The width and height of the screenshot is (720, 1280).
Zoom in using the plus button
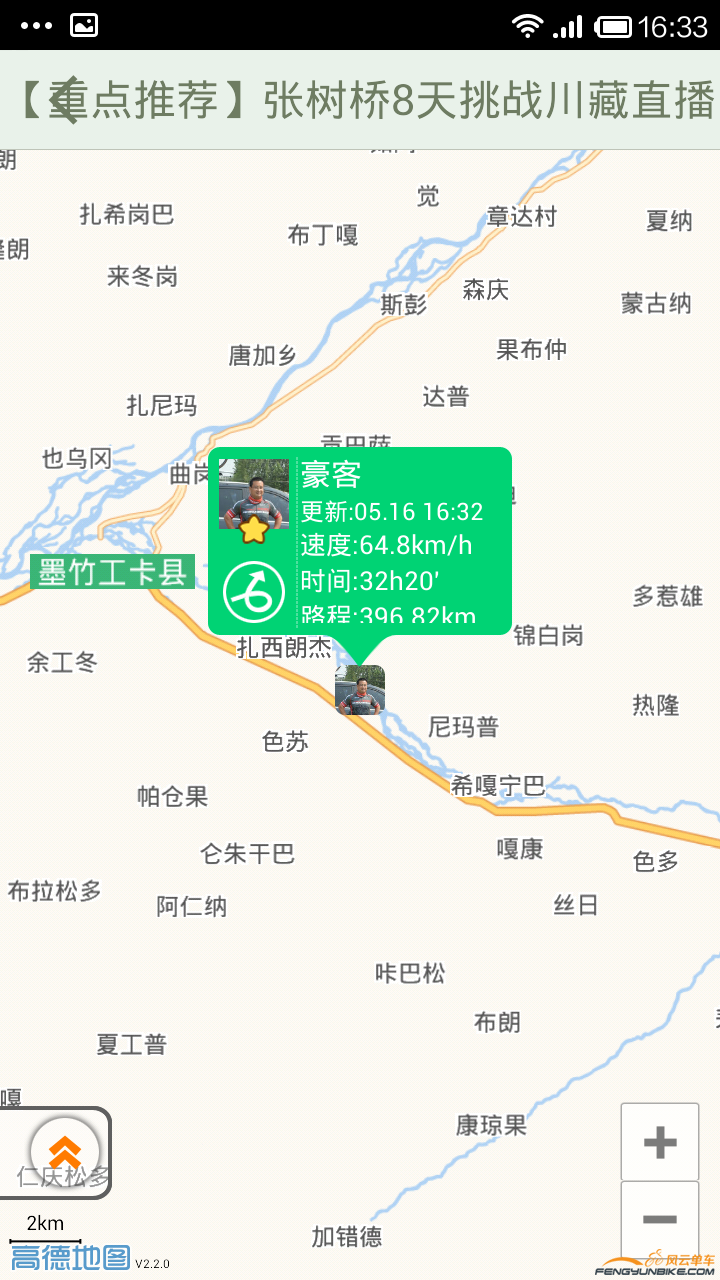pos(659,1140)
